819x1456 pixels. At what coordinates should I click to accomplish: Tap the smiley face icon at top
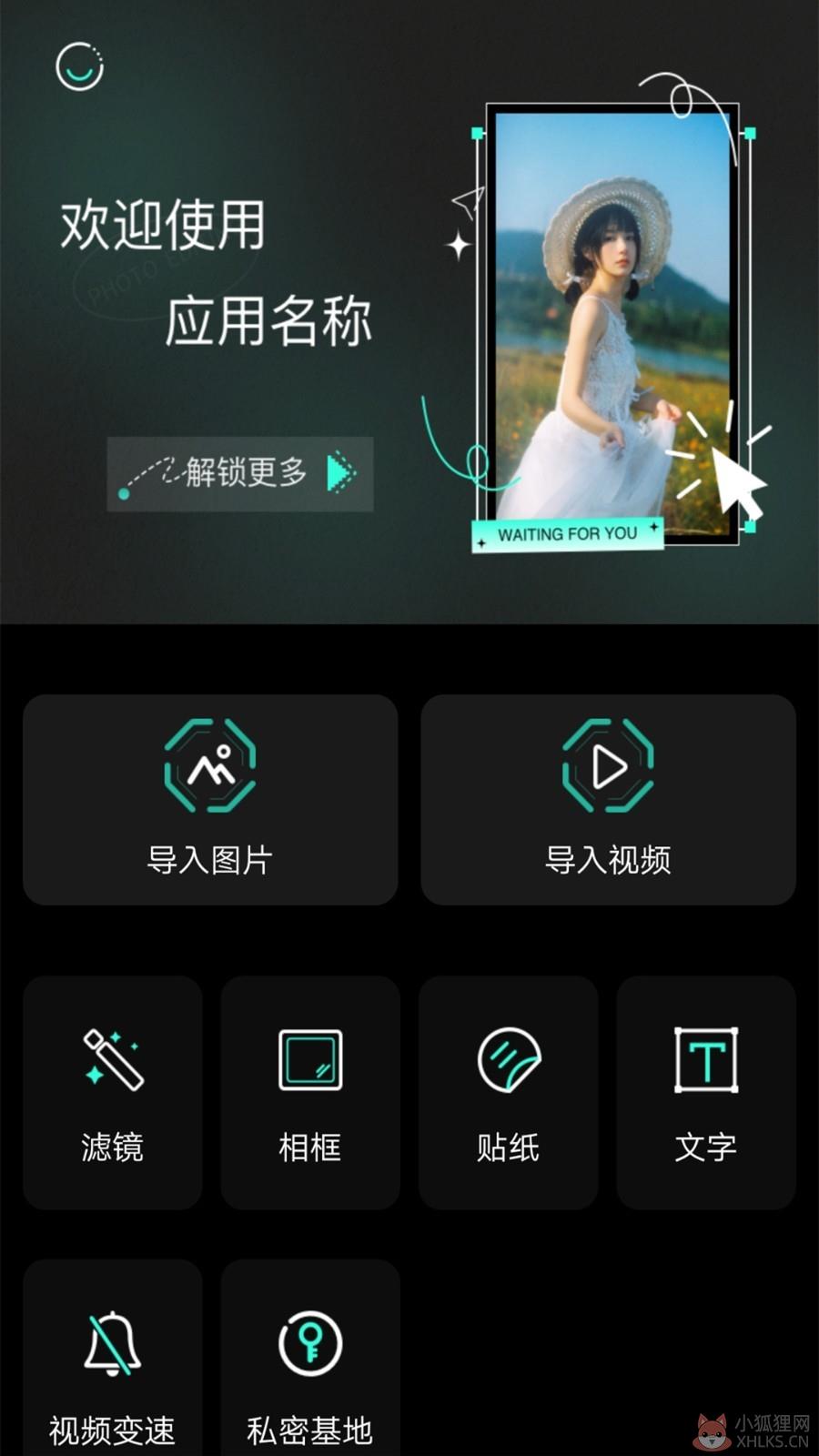(79, 66)
